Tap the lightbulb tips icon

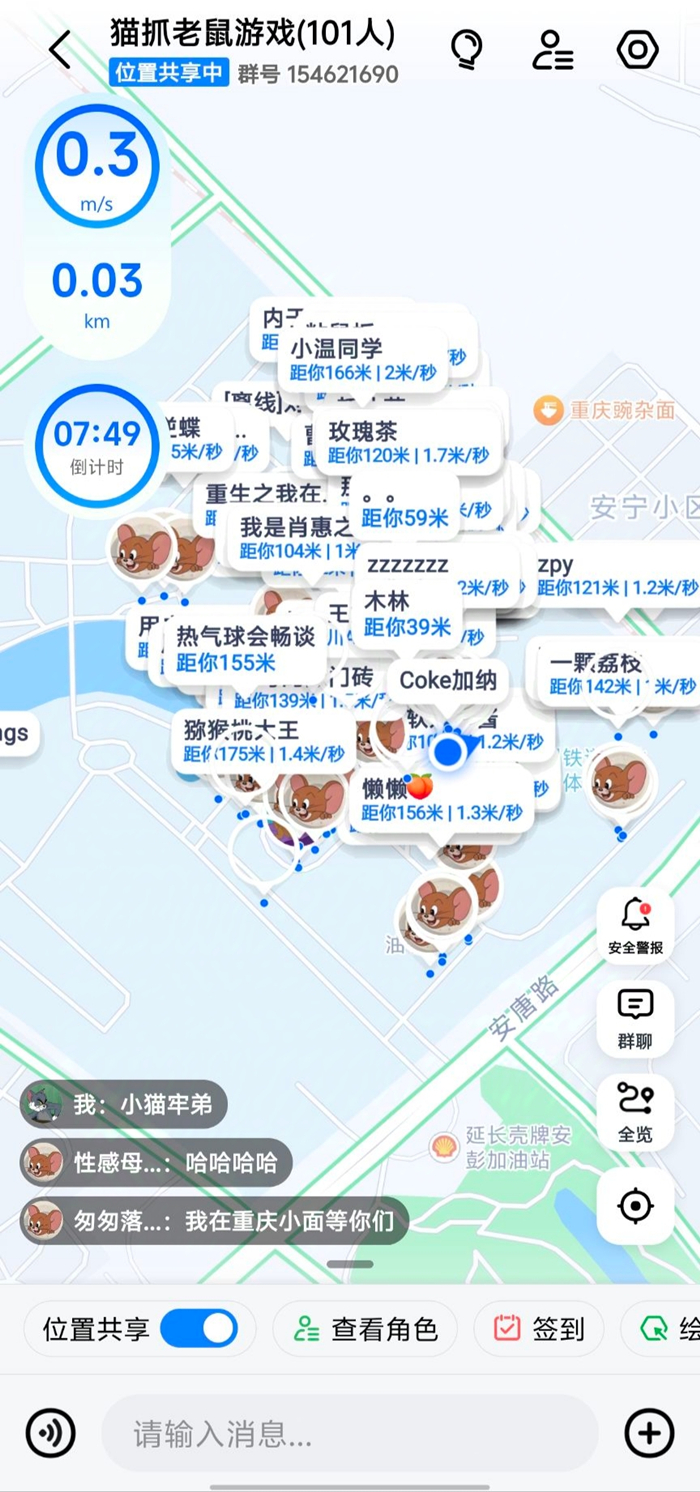pos(466,48)
